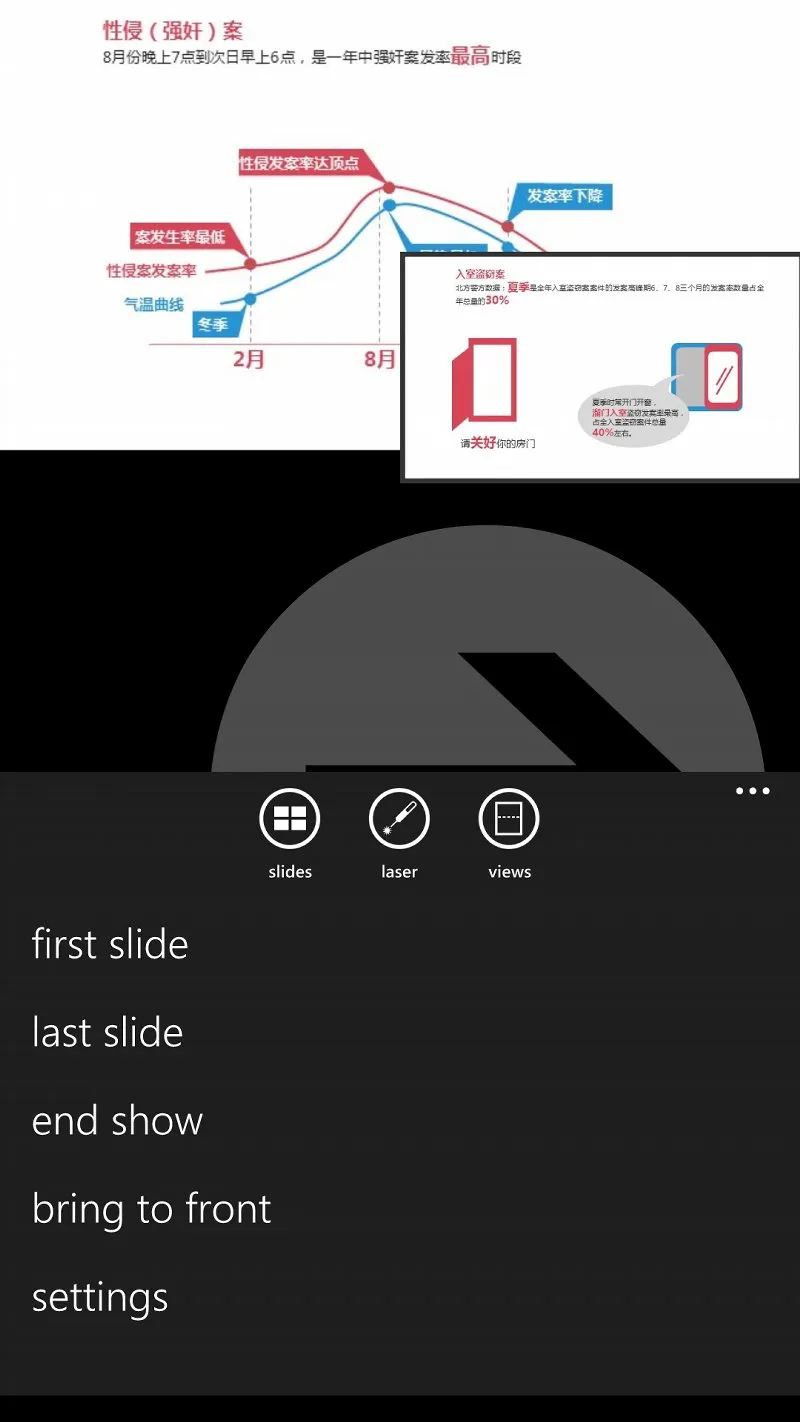End the slide show

click(x=117, y=1121)
